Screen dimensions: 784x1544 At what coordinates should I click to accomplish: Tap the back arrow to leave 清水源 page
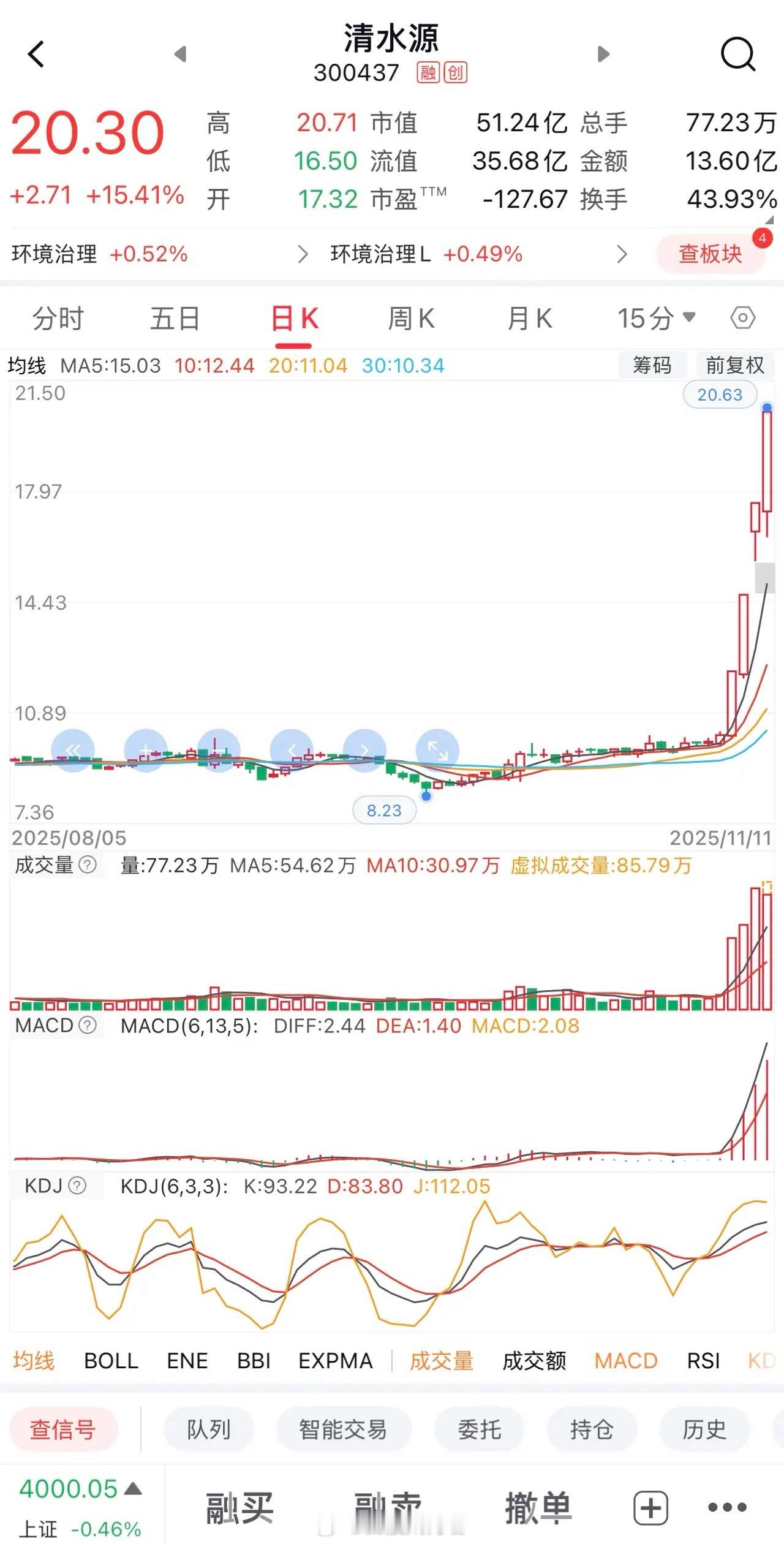37,54
